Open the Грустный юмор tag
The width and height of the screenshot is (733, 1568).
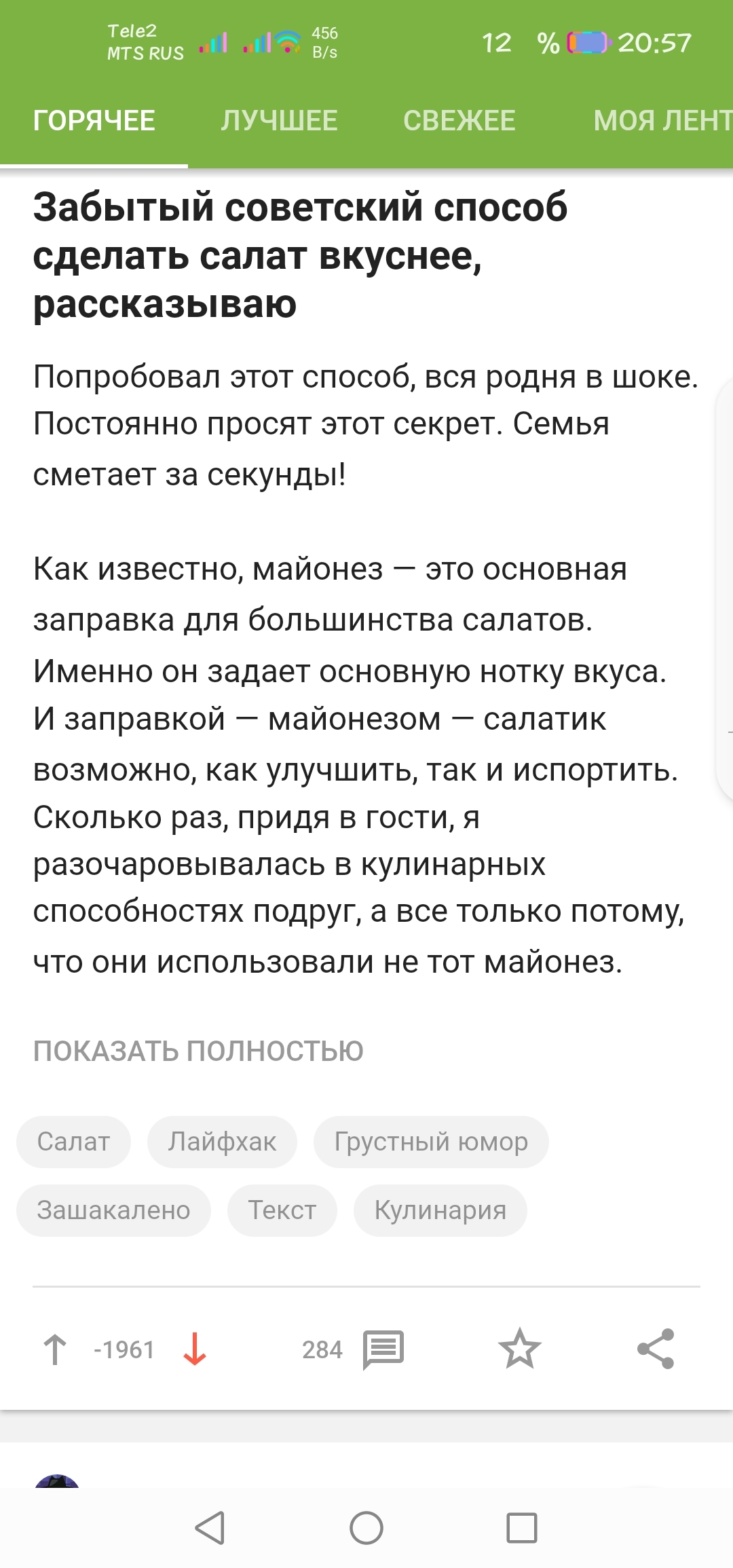(431, 1142)
